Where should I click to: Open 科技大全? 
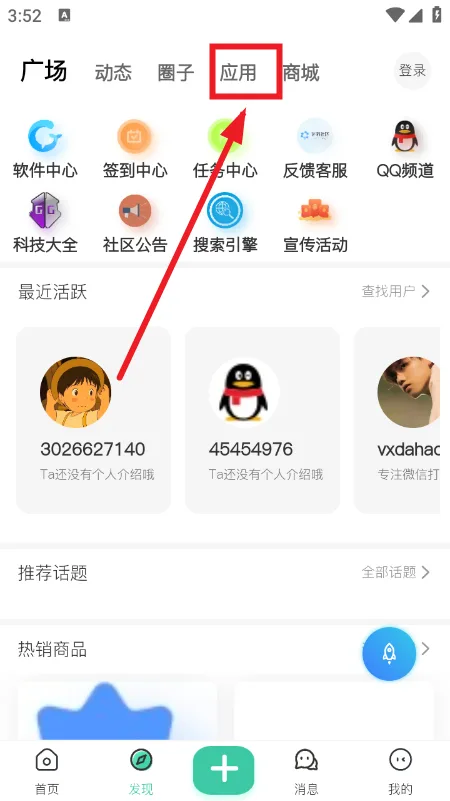[45, 223]
